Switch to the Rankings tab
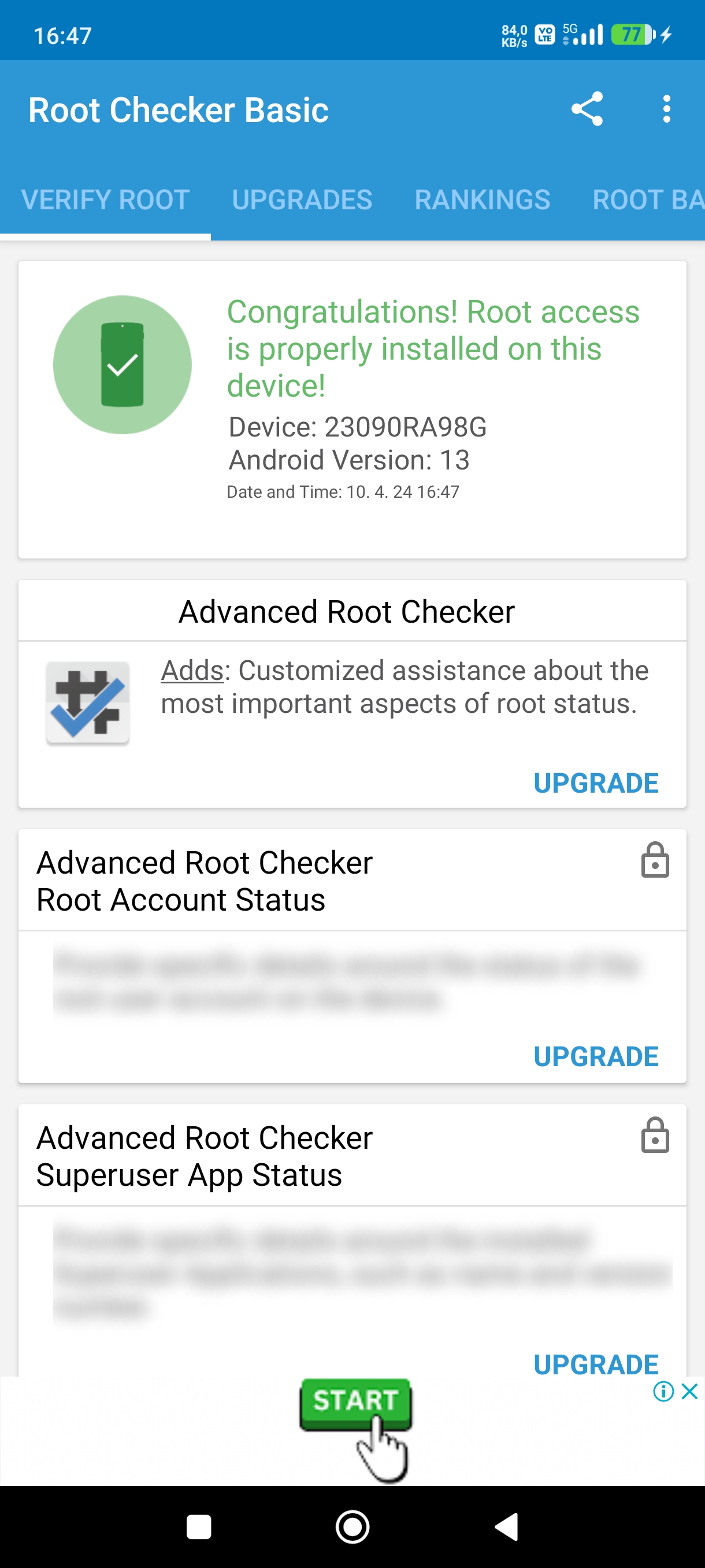This screenshot has width=705, height=1568. [482, 199]
